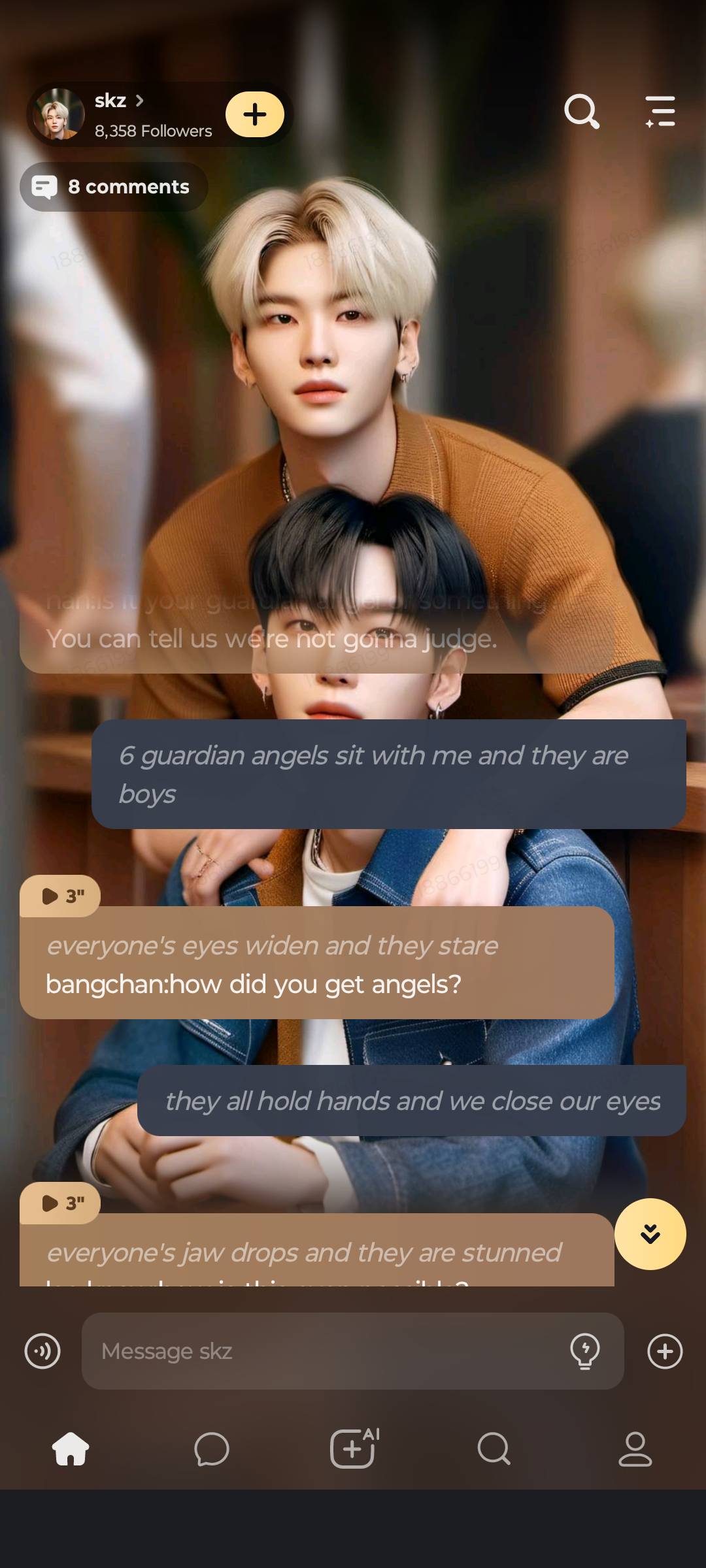The width and height of the screenshot is (706, 1568).
Task: Open the chats tab
Action: tap(212, 1449)
